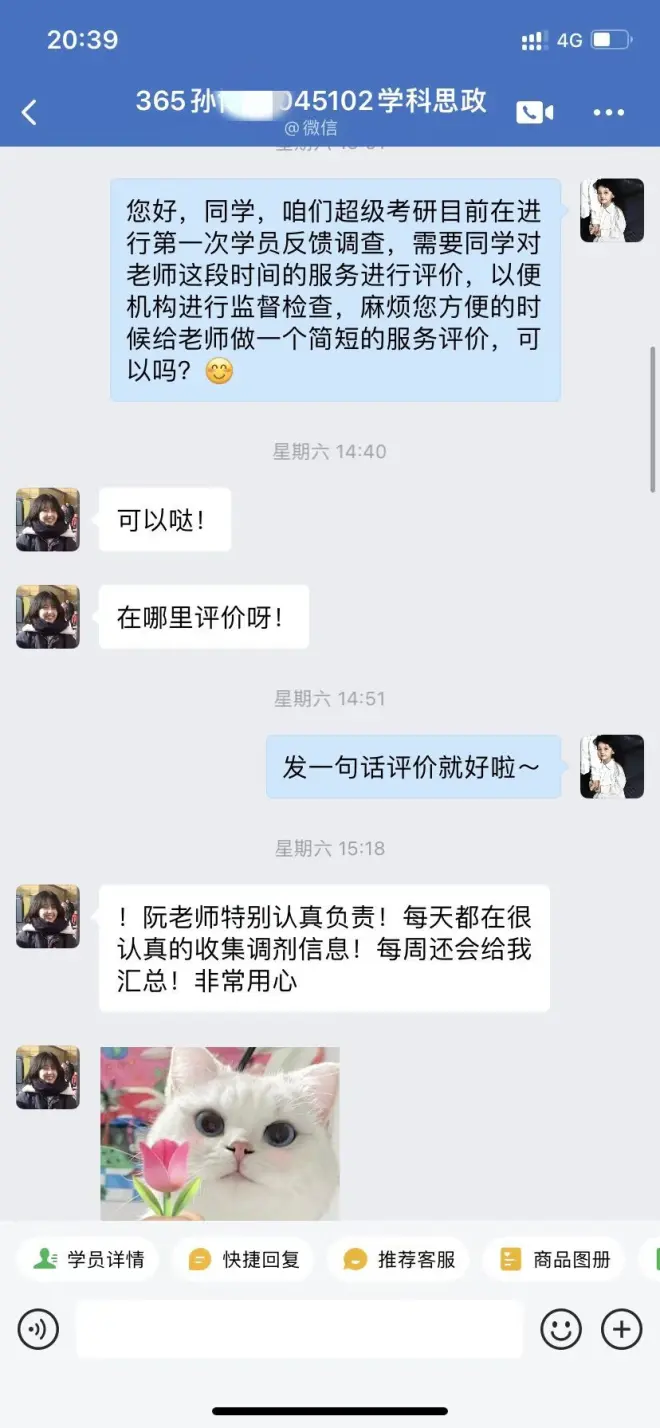The height and width of the screenshot is (1428, 660).
Task: Open the three-dot overflow menu
Action: pyautogui.click(x=608, y=112)
